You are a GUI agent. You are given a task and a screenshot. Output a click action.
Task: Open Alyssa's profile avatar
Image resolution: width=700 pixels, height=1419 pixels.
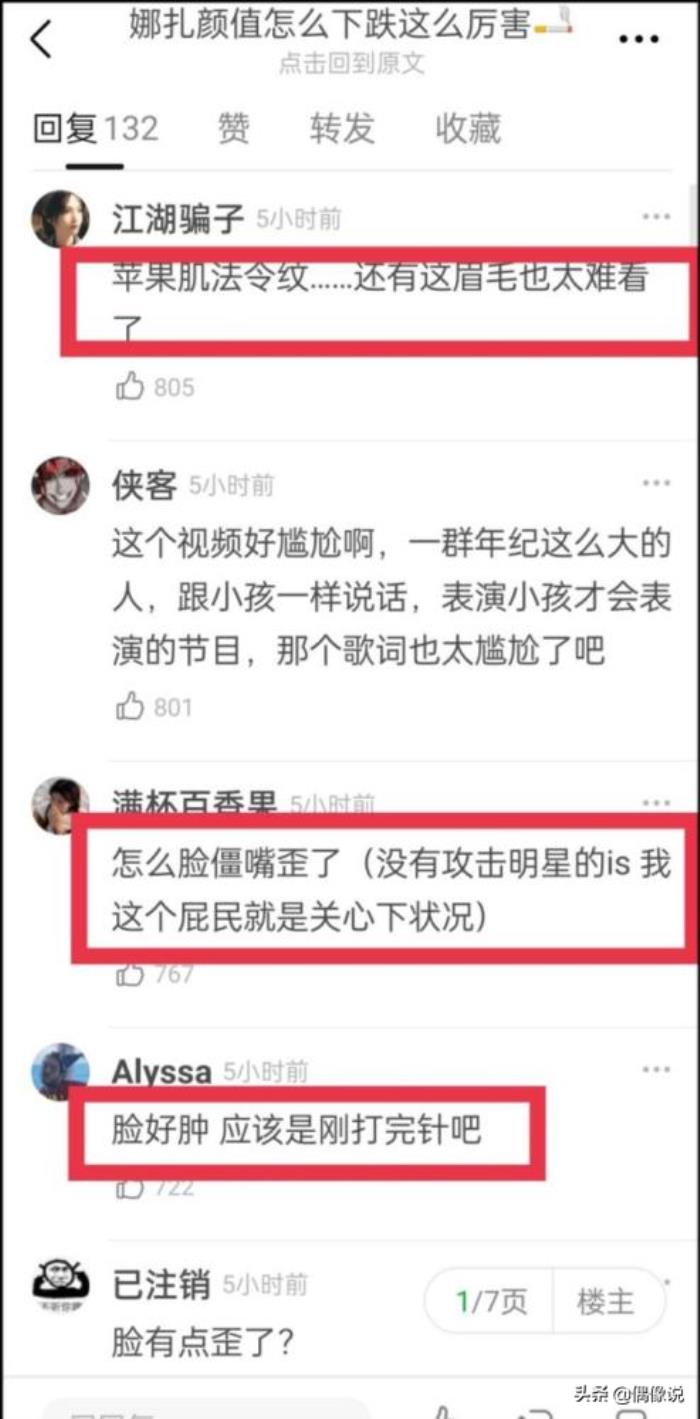click(60, 1071)
